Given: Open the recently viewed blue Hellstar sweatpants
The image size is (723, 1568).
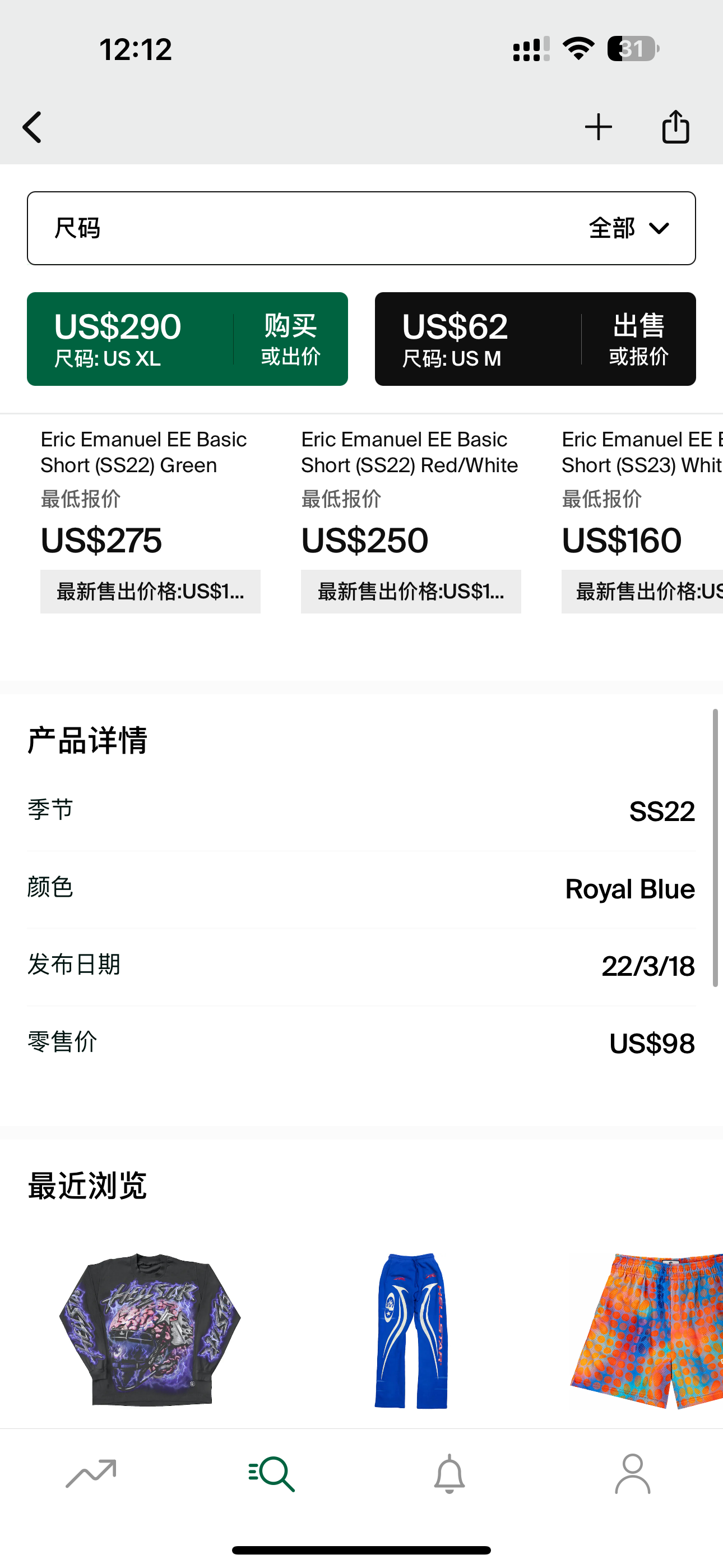Looking at the screenshot, I should coord(411,1331).
